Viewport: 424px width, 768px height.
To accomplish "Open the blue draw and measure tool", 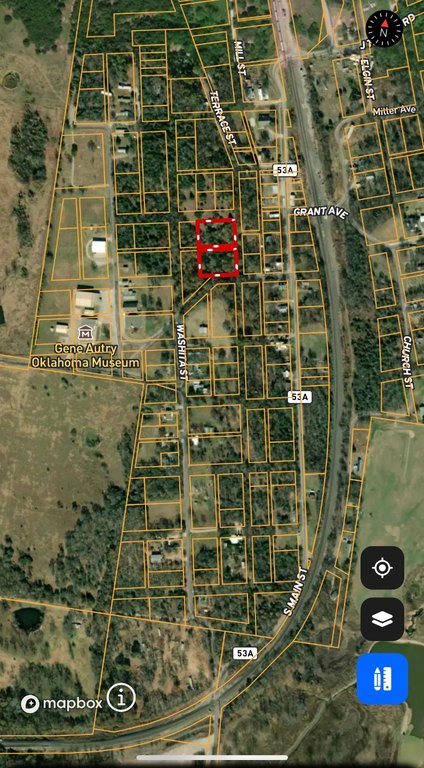I will [382, 678].
